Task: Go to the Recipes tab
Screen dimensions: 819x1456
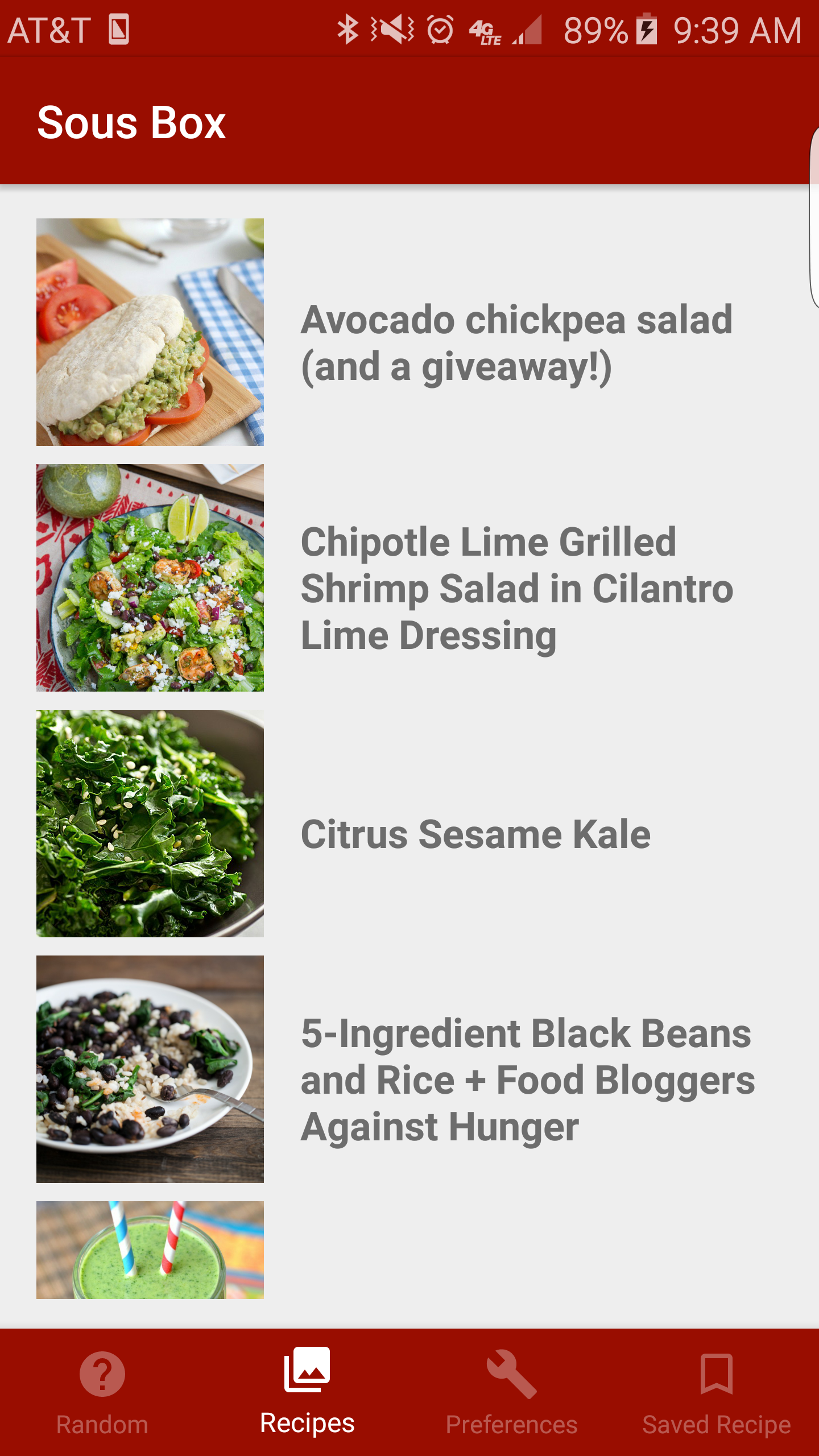Action: [307, 1392]
